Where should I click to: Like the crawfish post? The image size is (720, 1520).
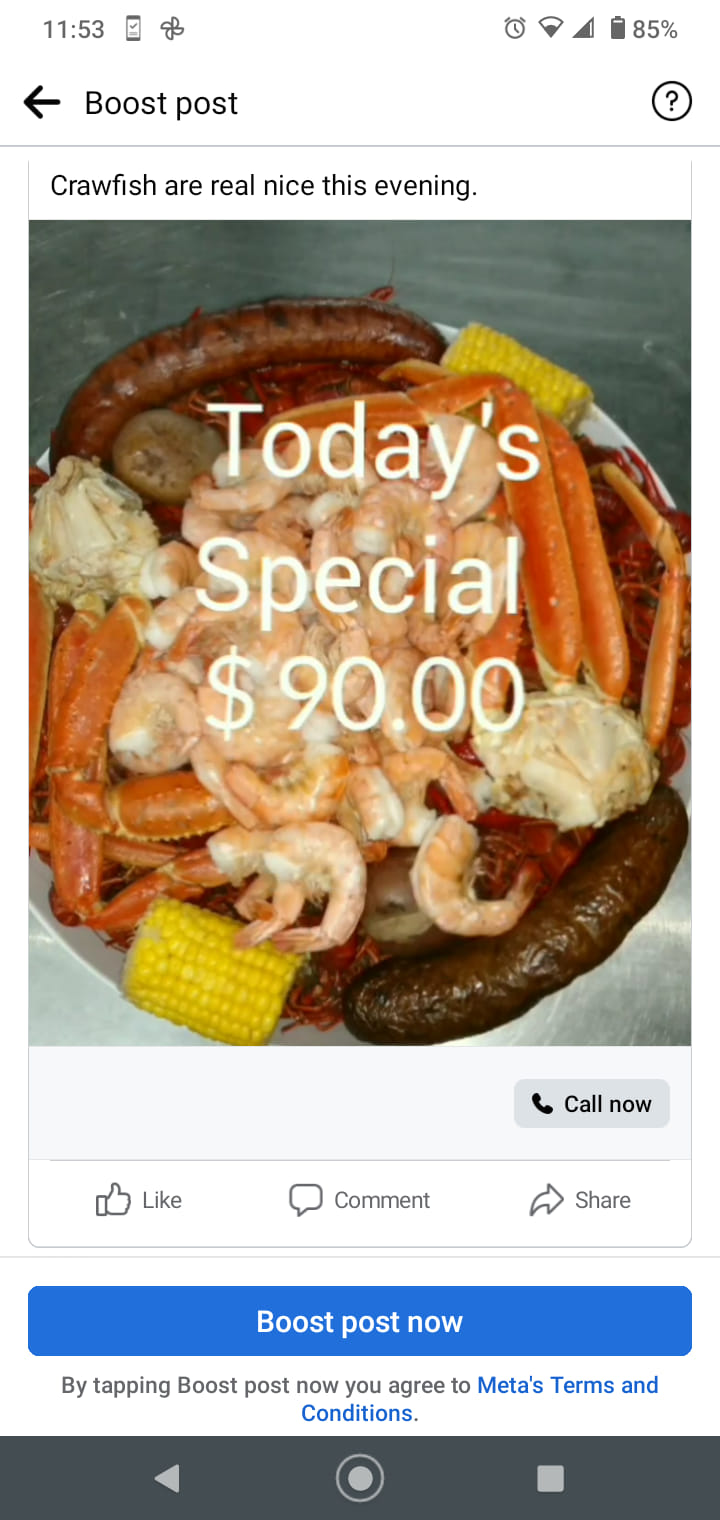(x=139, y=1200)
